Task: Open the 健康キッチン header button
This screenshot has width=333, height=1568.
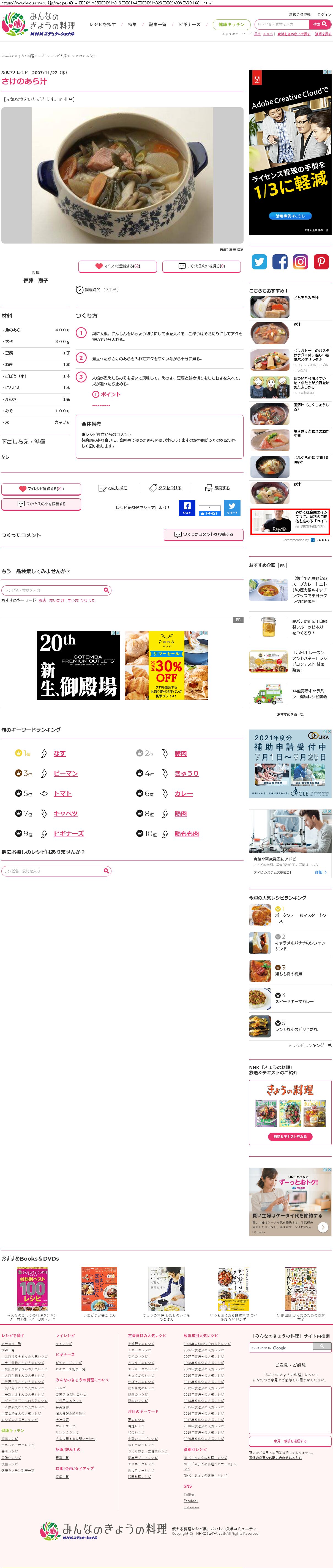Action: pyautogui.click(x=231, y=24)
